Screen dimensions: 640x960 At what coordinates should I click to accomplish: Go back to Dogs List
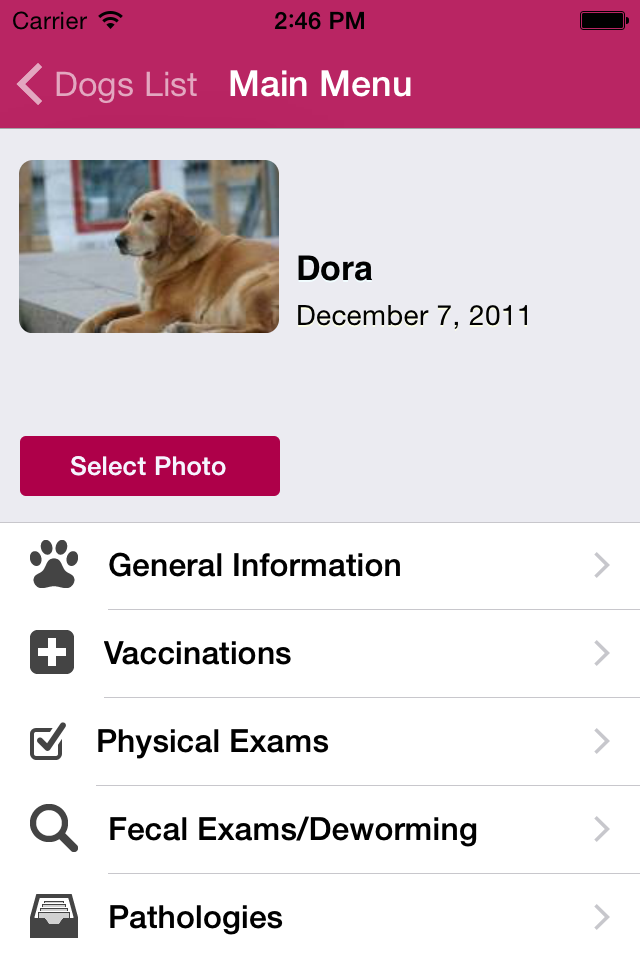(x=108, y=85)
